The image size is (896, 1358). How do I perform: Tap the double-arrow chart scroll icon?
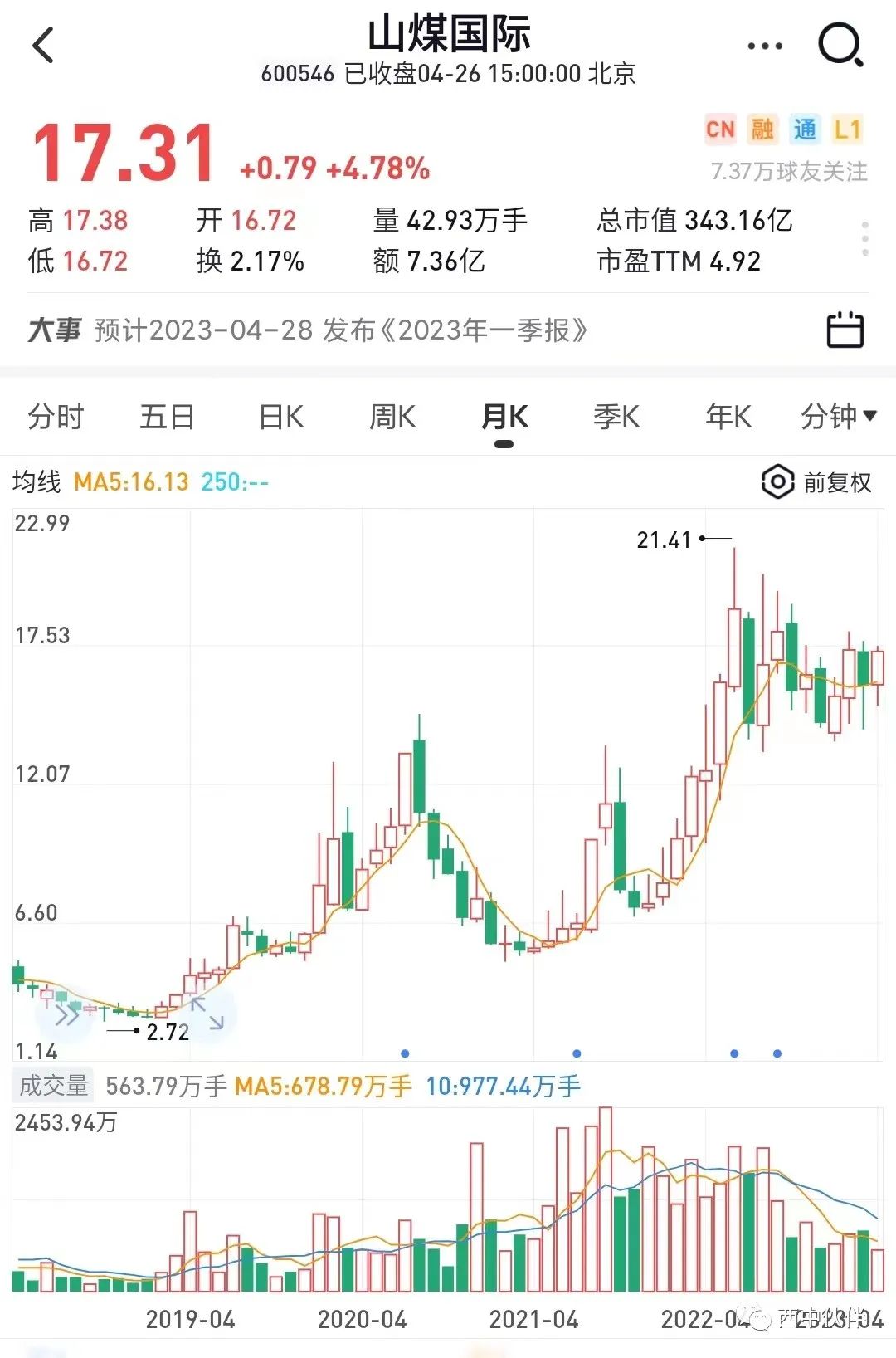(x=66, y=1014)
